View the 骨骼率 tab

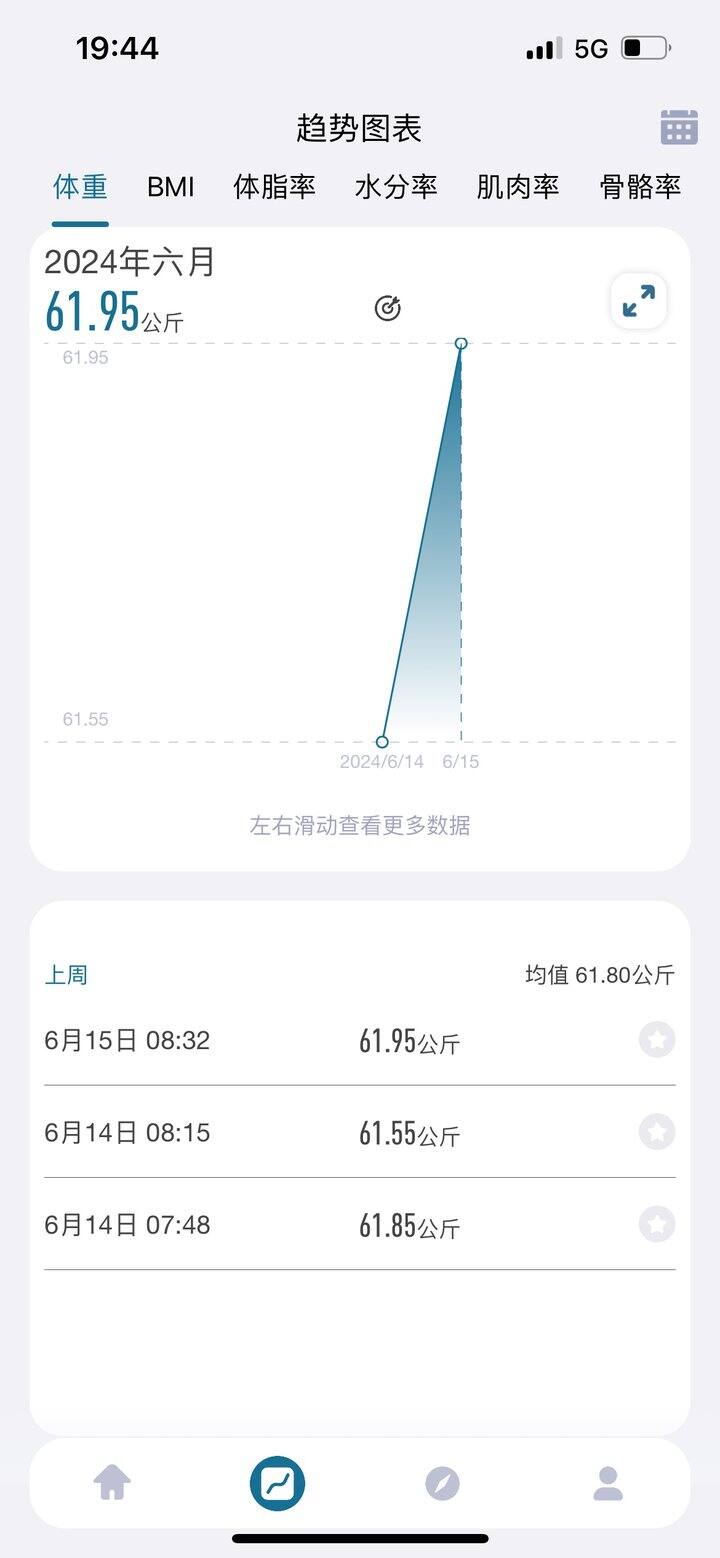640,187
